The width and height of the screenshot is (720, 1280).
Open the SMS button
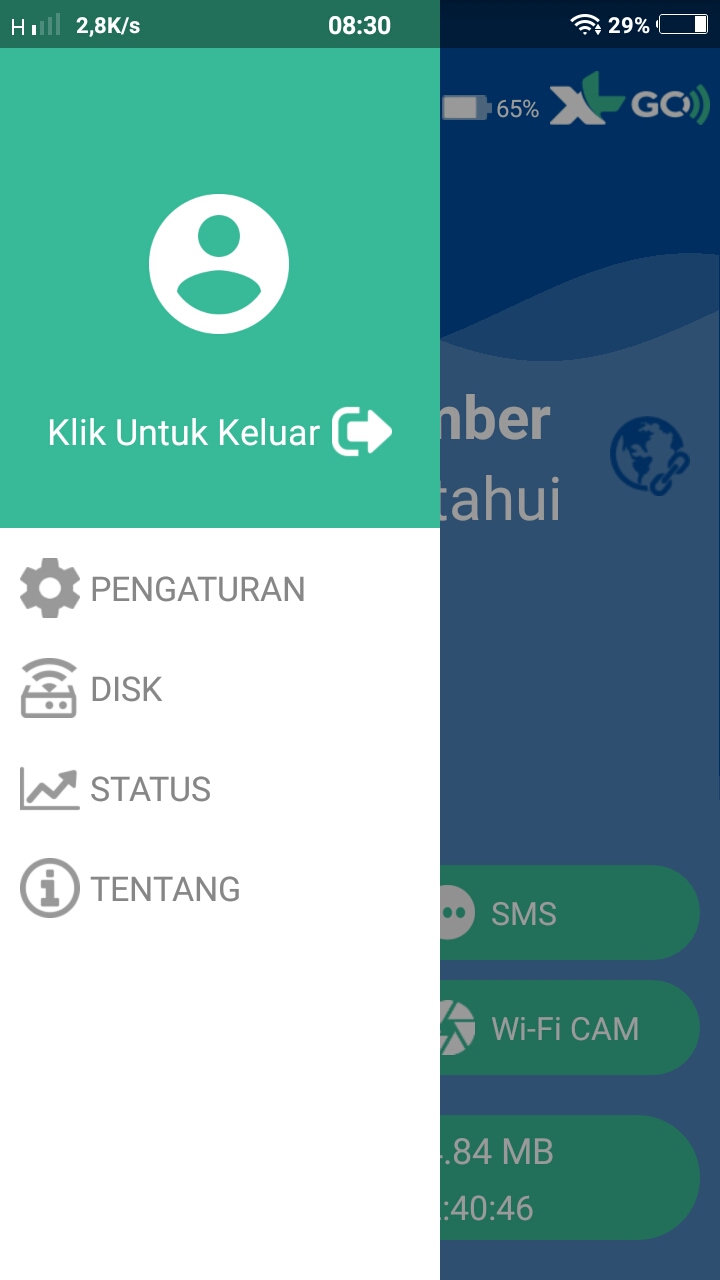click(565, 913)
